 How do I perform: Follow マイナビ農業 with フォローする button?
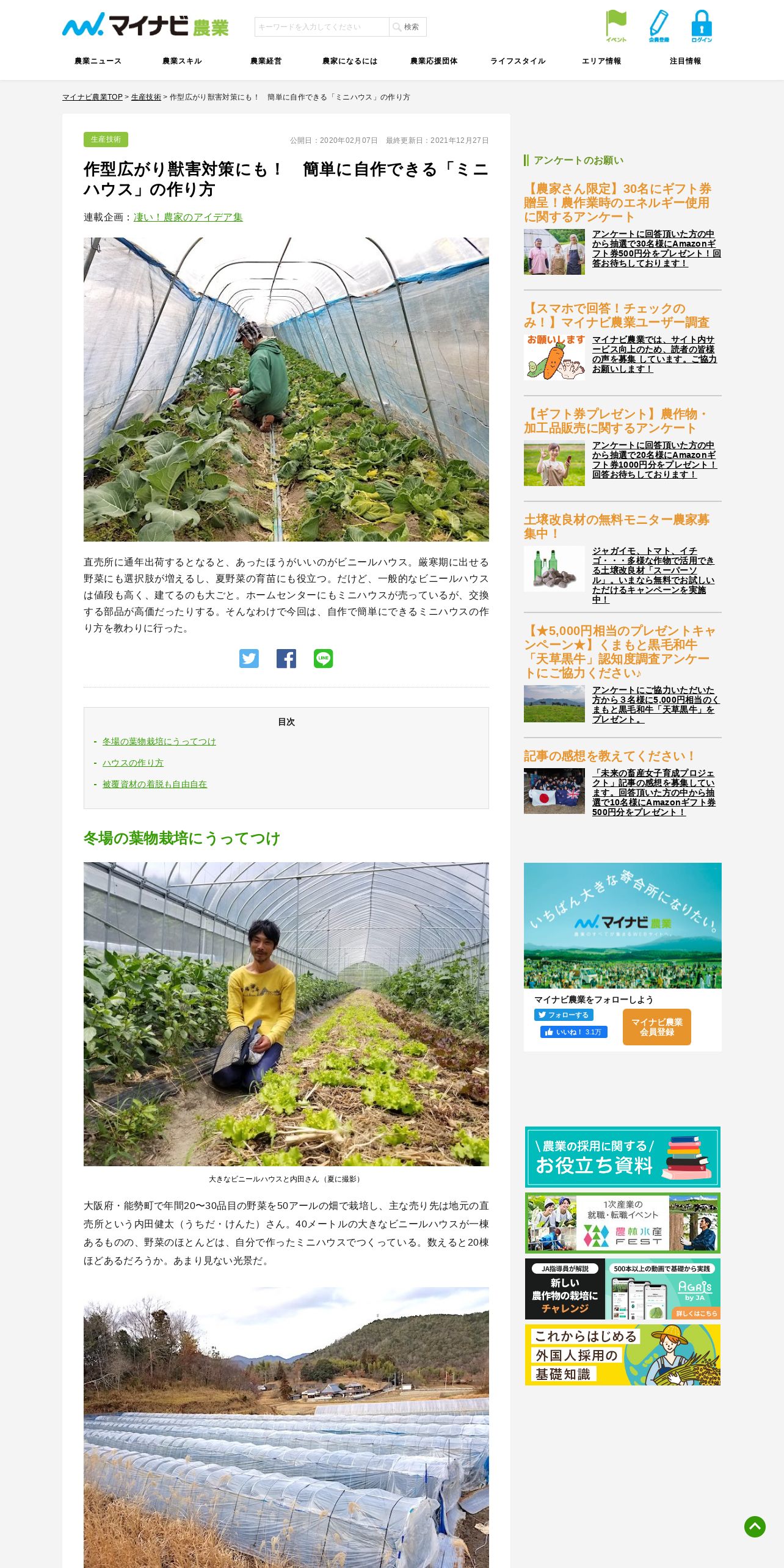(x=564, y=1015)
